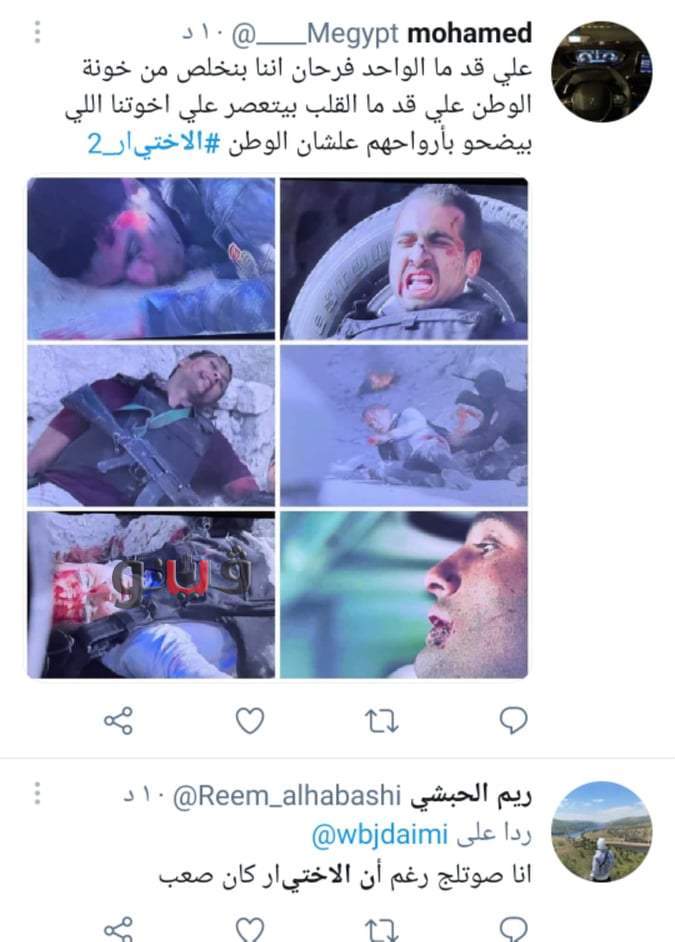The height and width of the screenshot is (942, 675).
Task: Open the side-profile face photo in the tweet
Action: coord(404,594)
